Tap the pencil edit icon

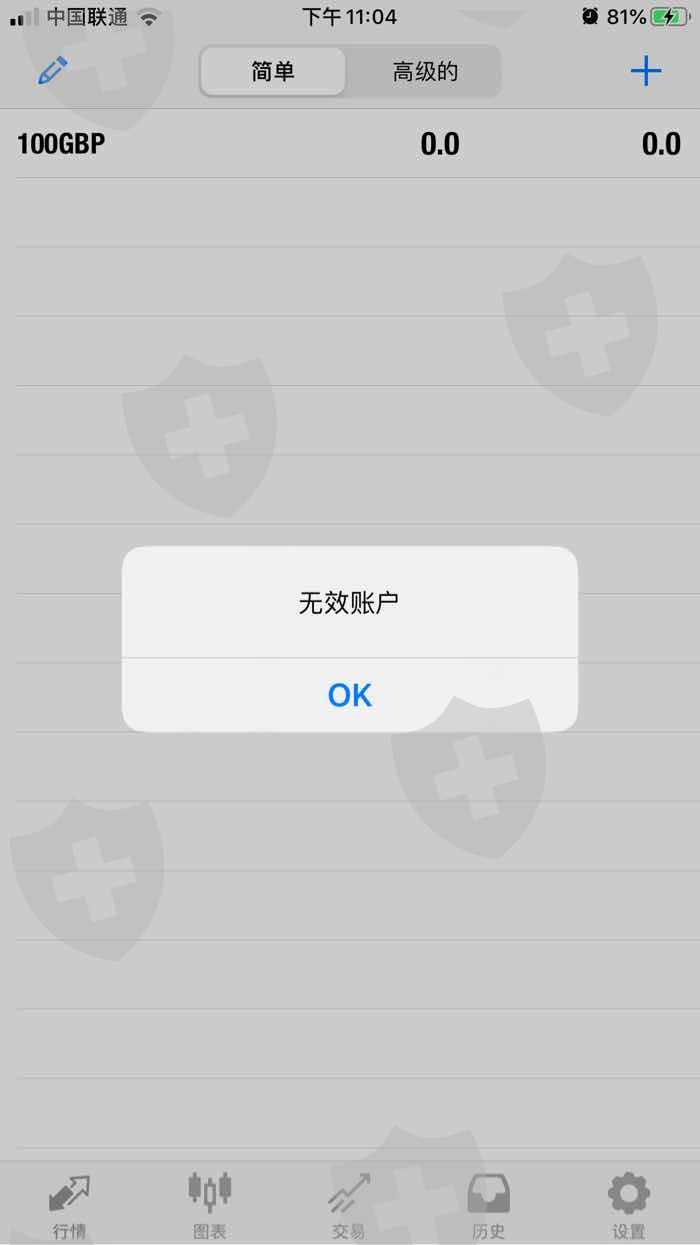coord(52,71)
